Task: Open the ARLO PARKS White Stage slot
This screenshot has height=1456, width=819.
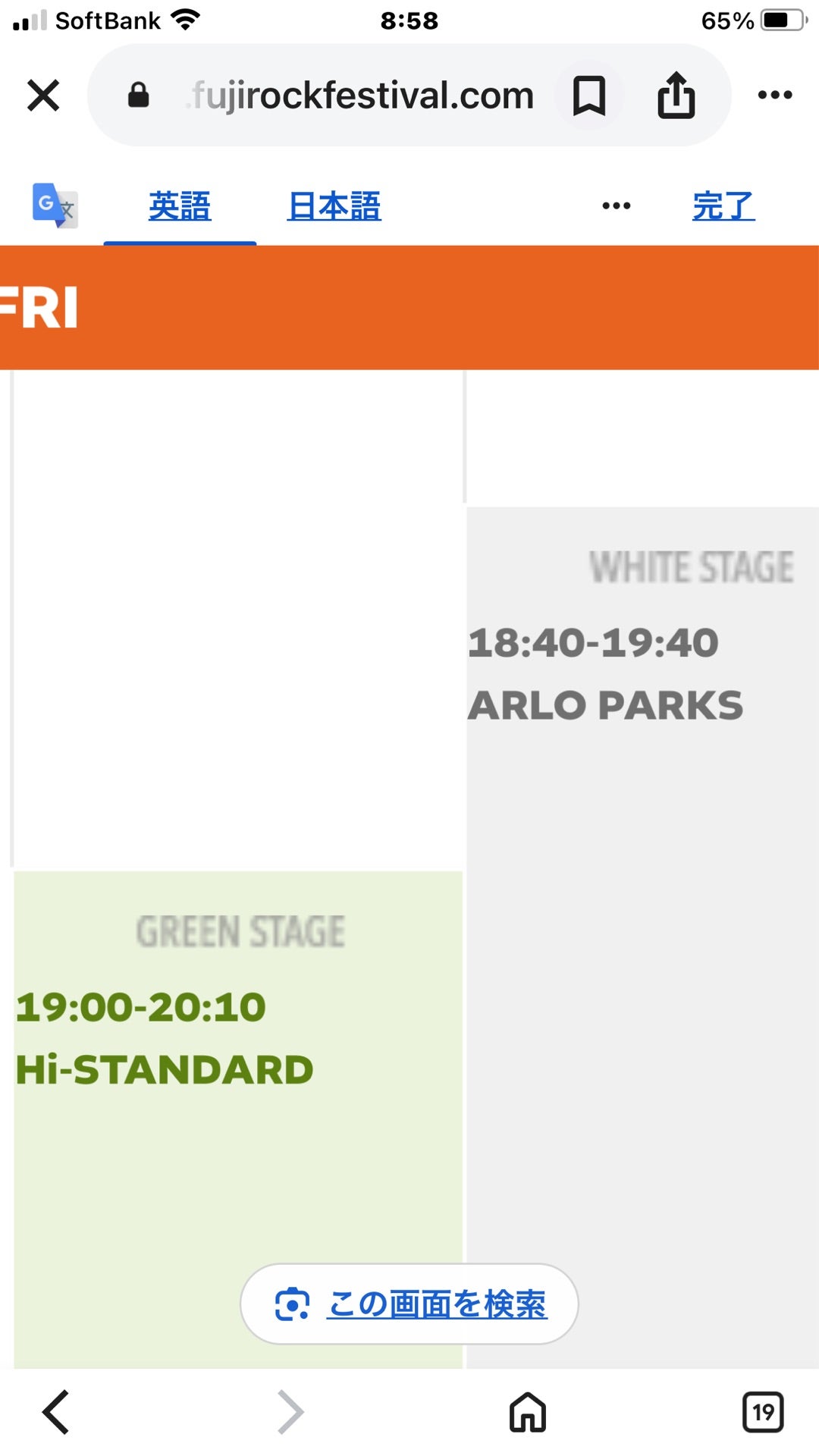Action: (642, 937)
